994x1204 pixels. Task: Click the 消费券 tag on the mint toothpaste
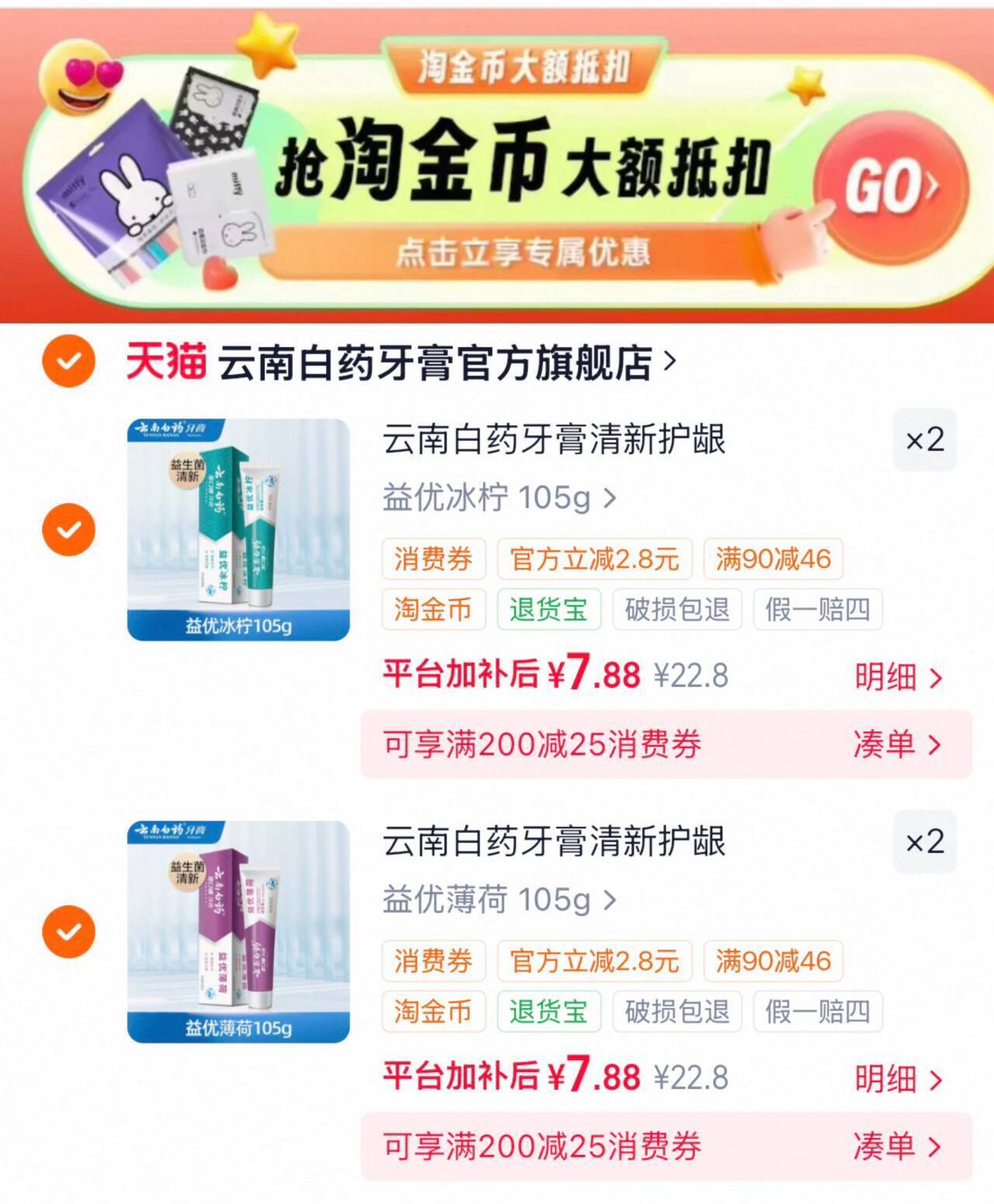433,960
